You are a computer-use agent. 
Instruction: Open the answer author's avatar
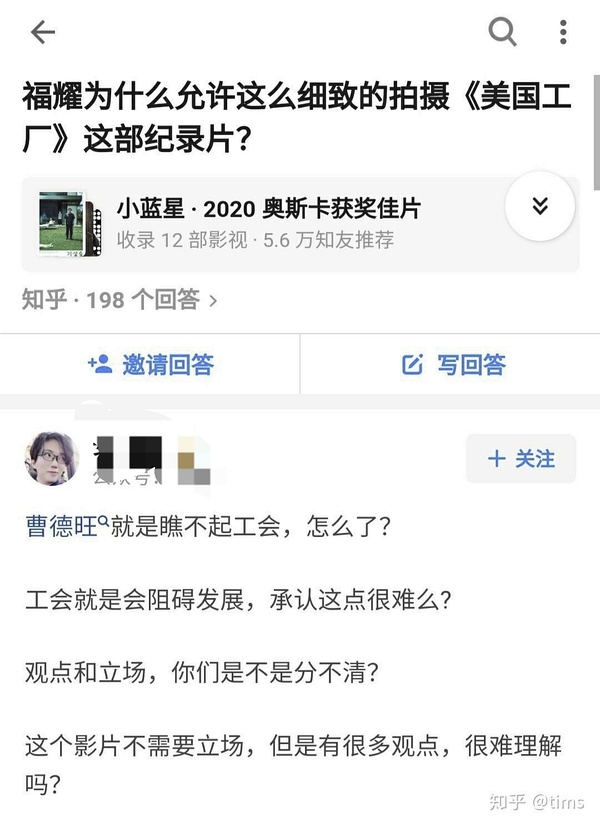[52, 459]
